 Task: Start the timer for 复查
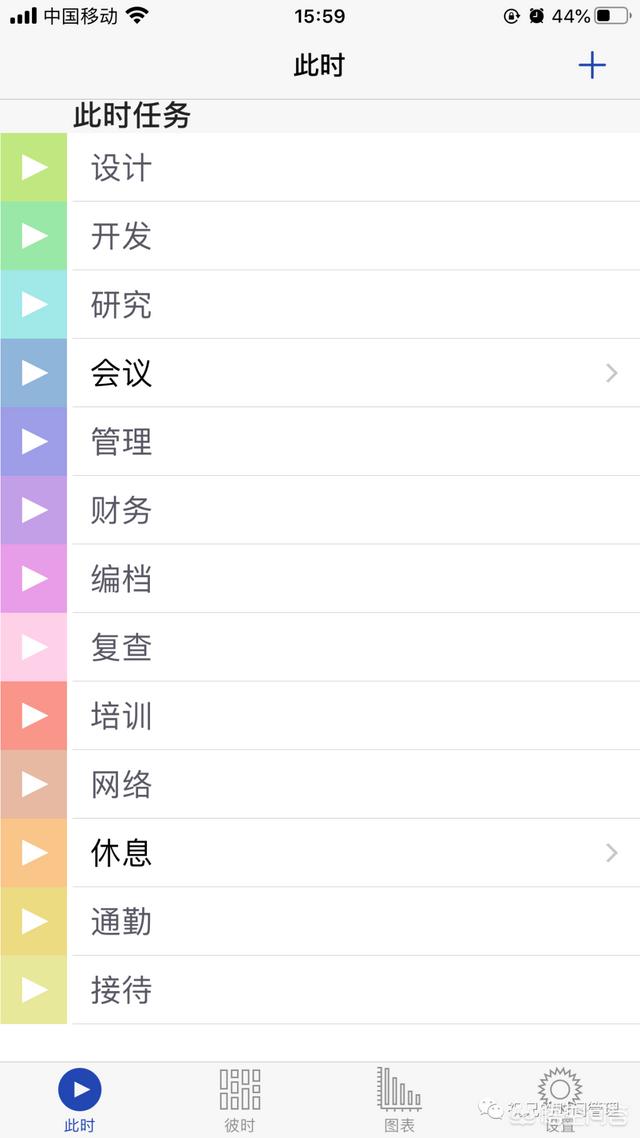pyautogui.click(x=34, y=647)
